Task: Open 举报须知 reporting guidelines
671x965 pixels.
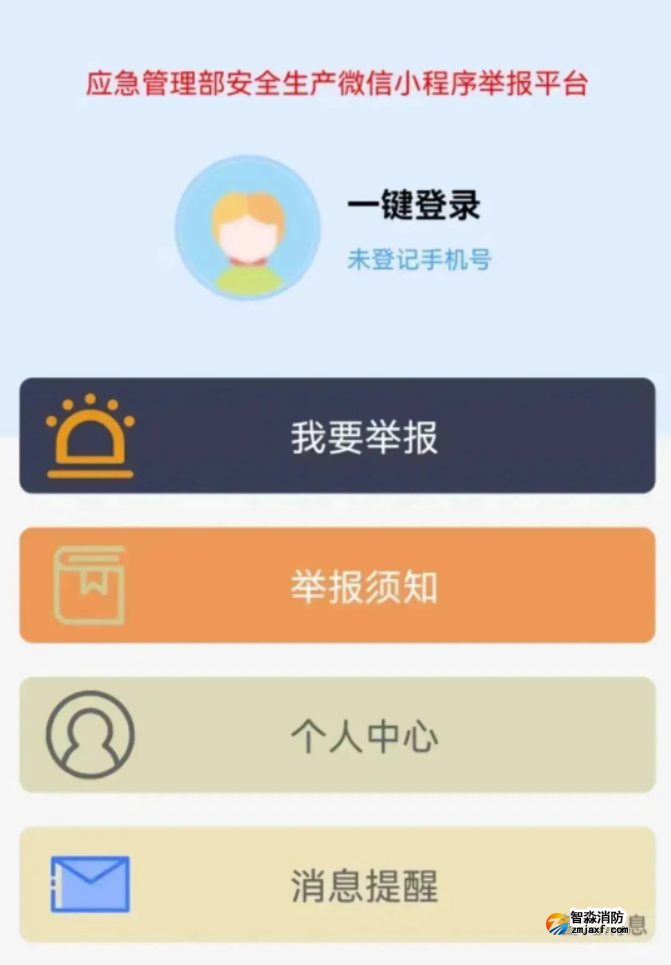Action: [x=337, y=586]
